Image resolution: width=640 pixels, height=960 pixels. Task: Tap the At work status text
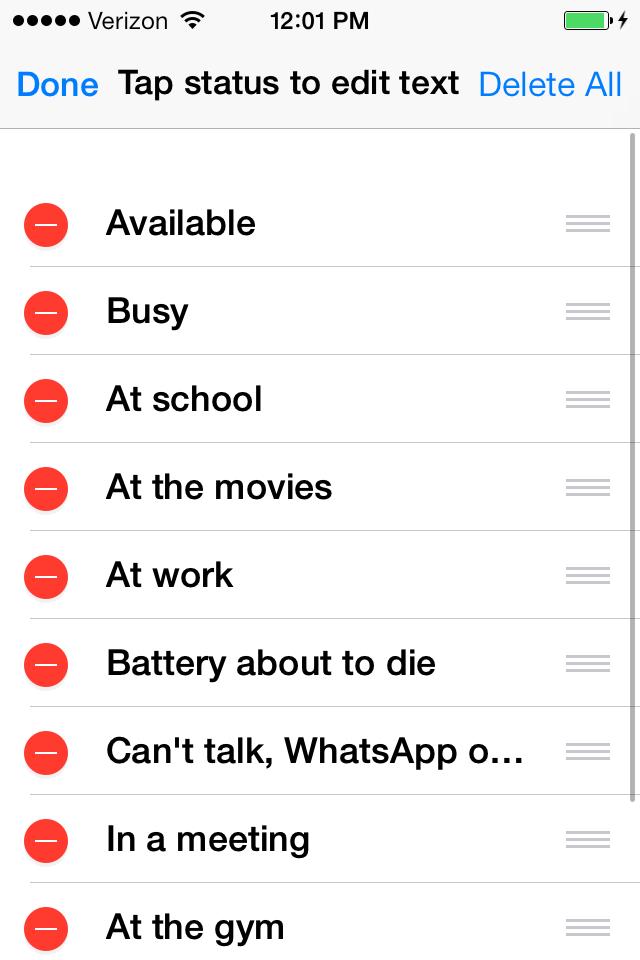(170, 575)
